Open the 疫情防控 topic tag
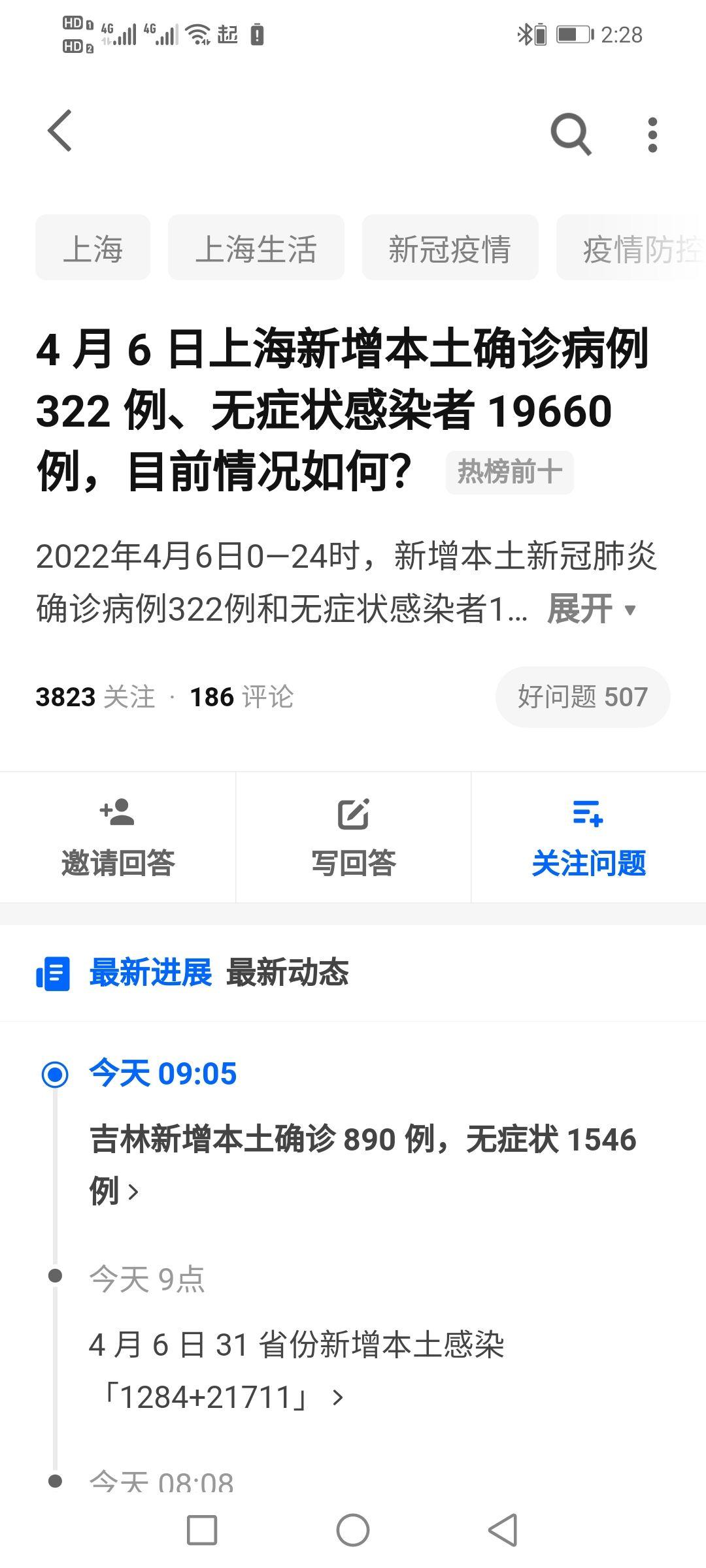The width and height of the screenshot is (706, 1568). pos(631,248)
